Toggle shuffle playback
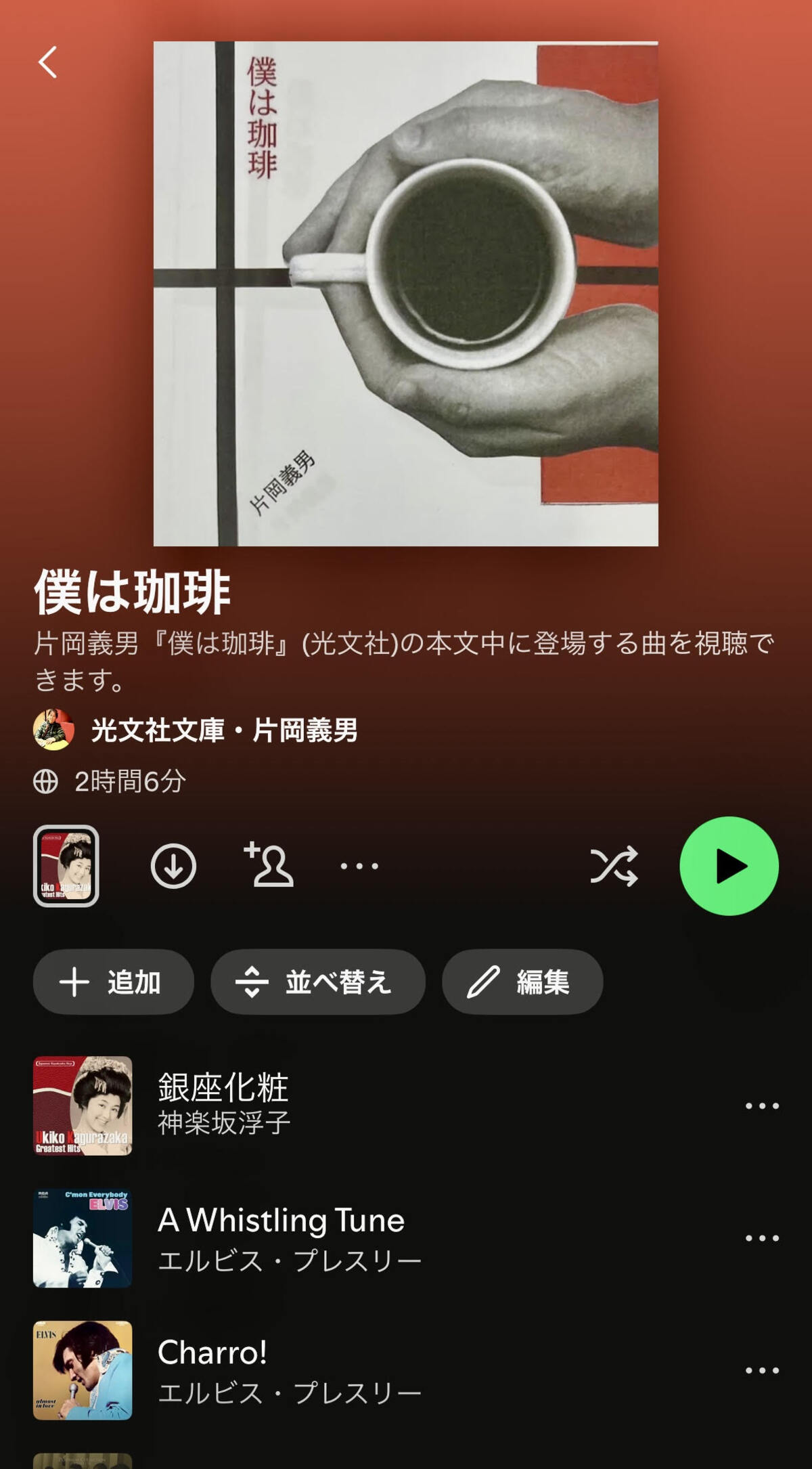812x1469 pixels. (x=614, y=866)
